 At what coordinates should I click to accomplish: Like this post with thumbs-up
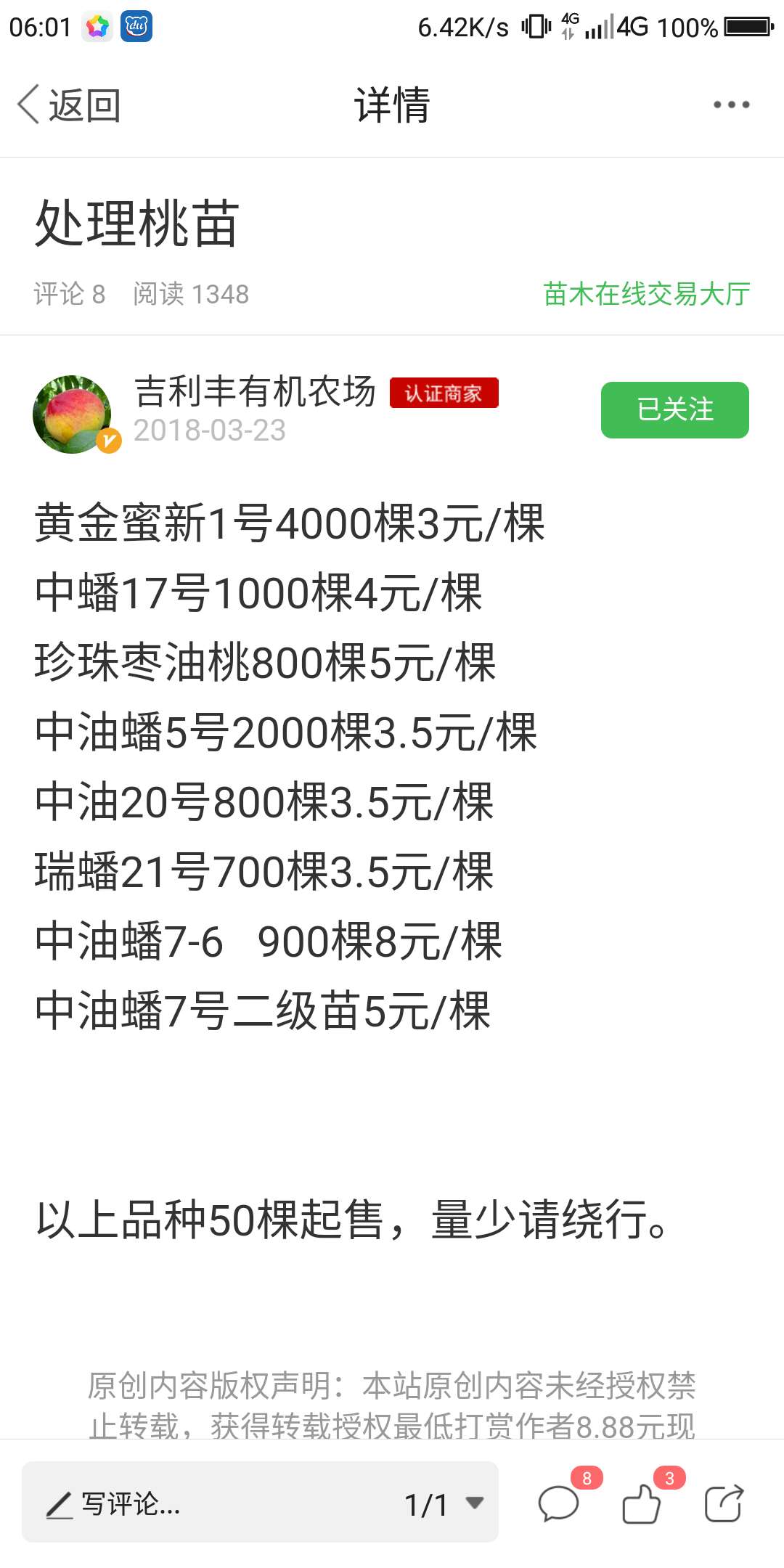click(642, 1503)
